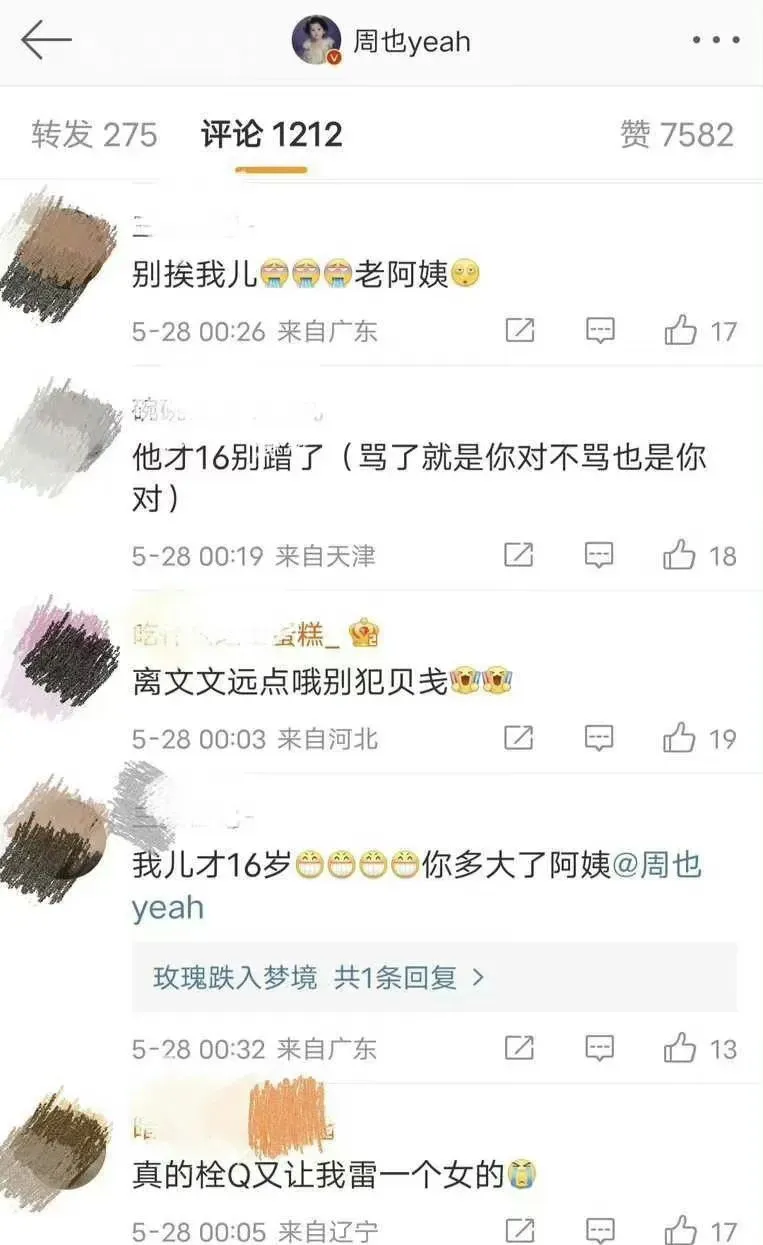Repost the comment 离文文远点哦别犯贝戋
This screenshot has height=1245, width=763.
click(518, 738)
